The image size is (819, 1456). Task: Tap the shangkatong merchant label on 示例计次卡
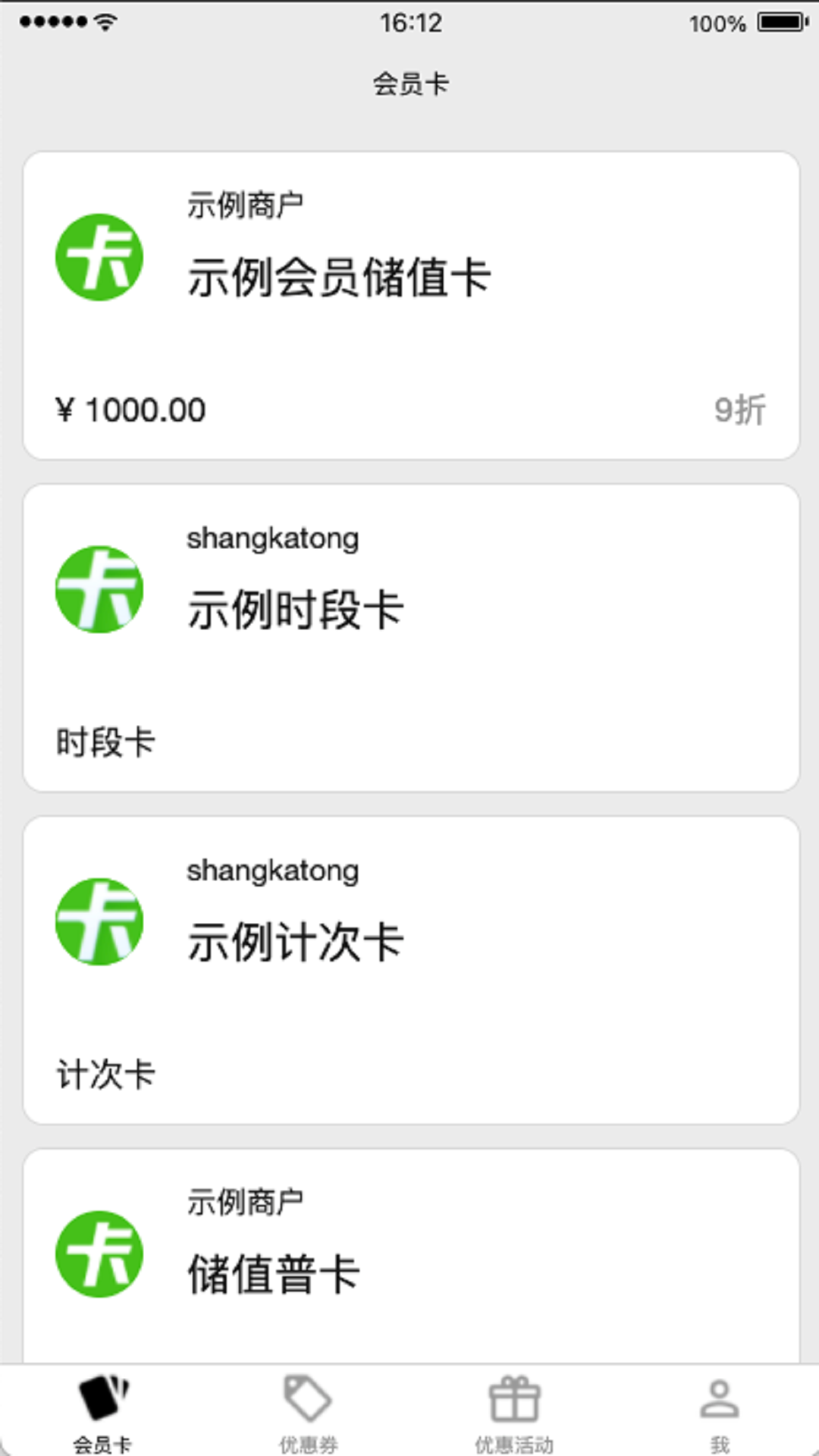click(273, 870)
